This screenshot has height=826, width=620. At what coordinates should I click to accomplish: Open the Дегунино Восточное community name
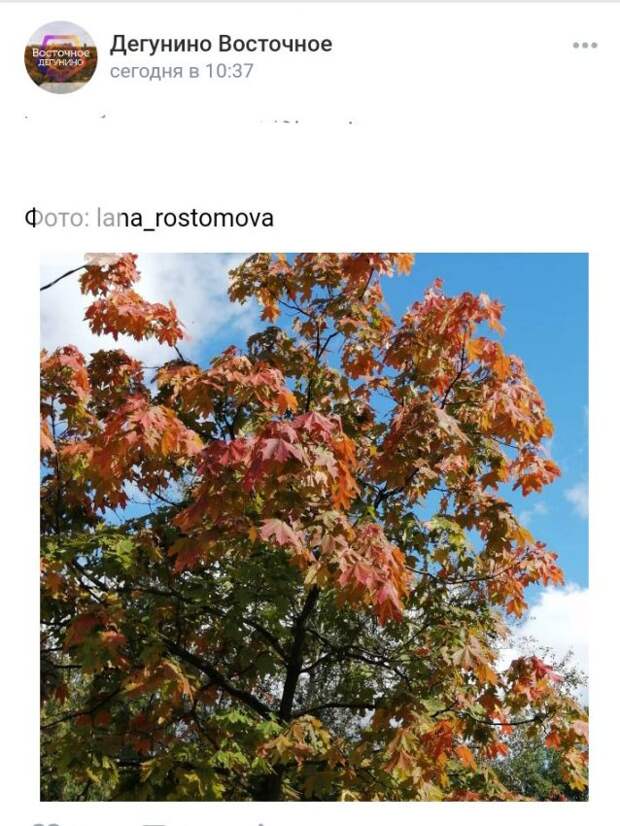pos(220,44)
